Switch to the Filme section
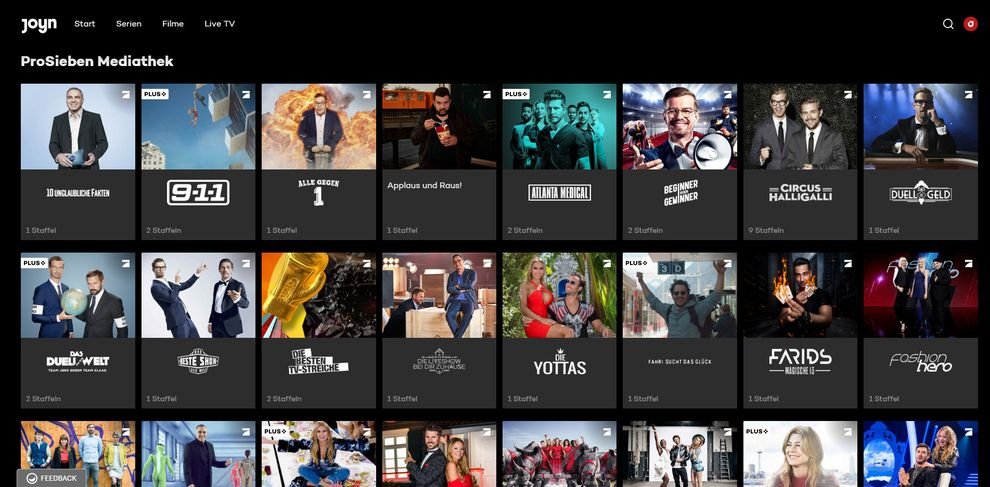Image resolution: width=990 pixels, height=487 pixels. tap(173, 24)
